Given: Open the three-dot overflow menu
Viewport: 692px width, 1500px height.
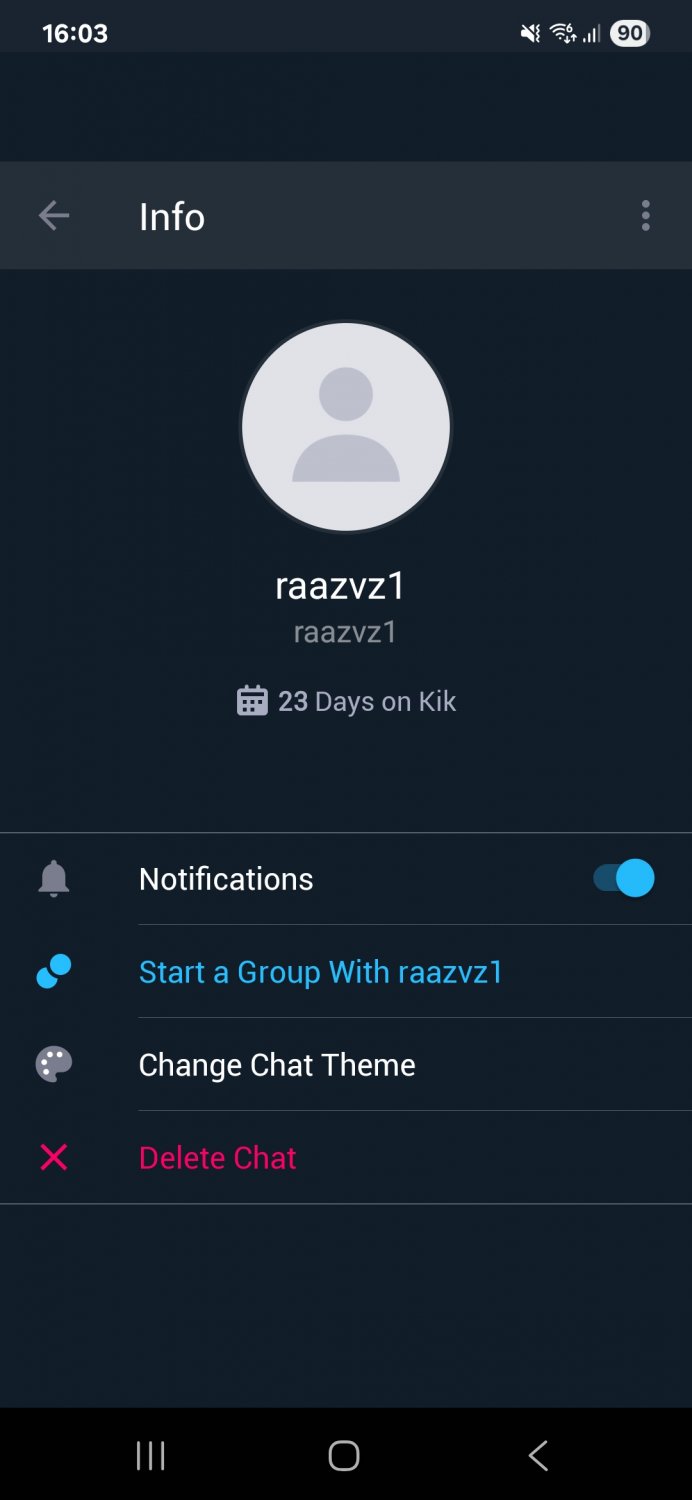Looking at the screenshot, I should click(x=646, y=216).
